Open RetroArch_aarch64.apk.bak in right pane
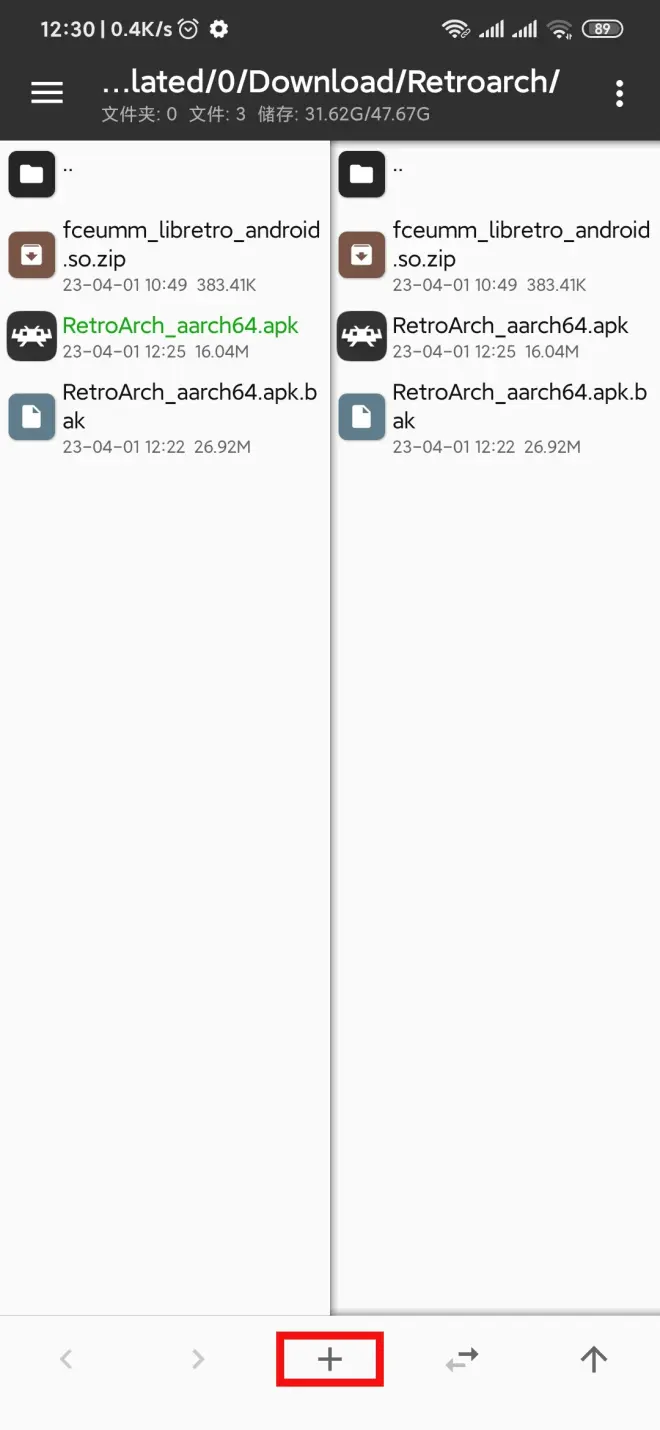This screenshot has height=1430, width=660. [x=495, y=417]
